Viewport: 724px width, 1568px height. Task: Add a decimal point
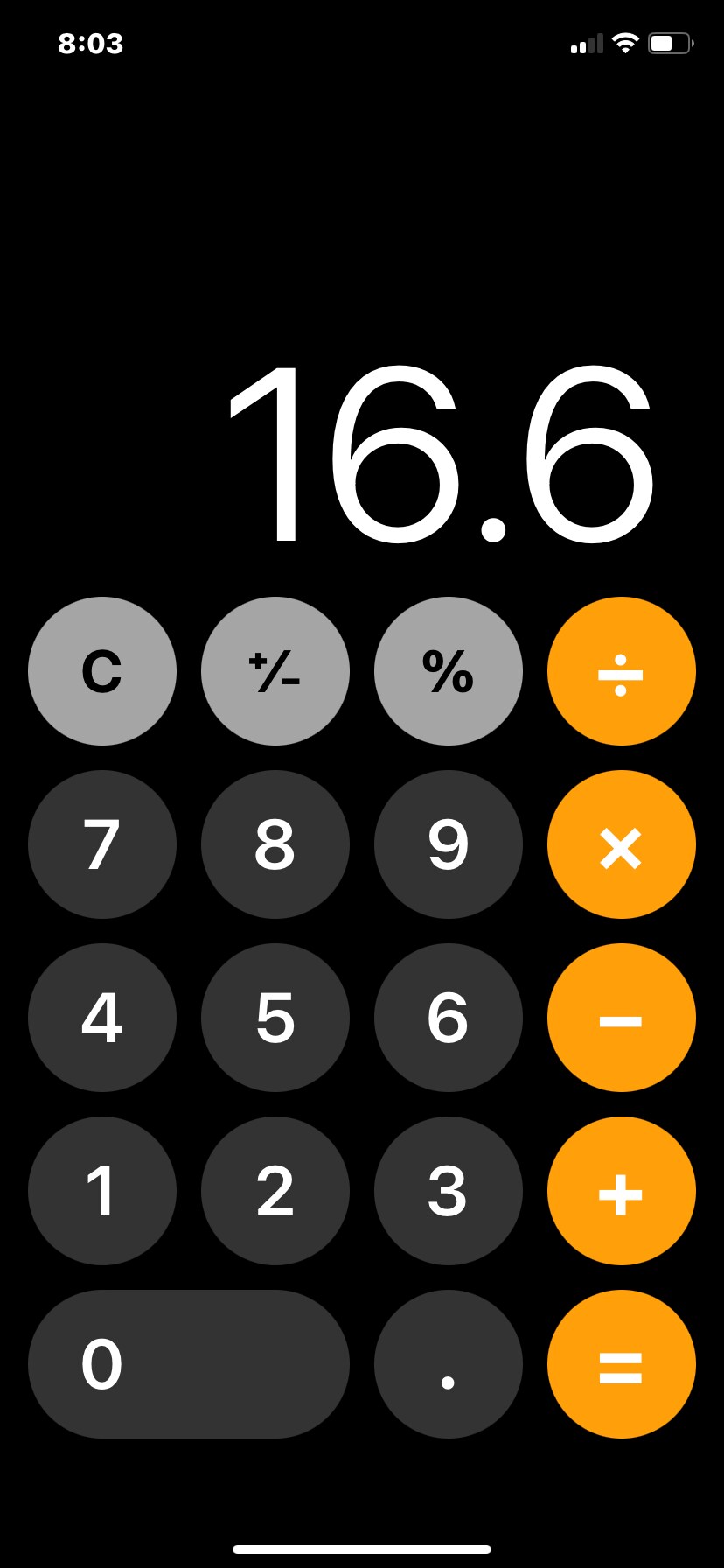pos(448,1364)
